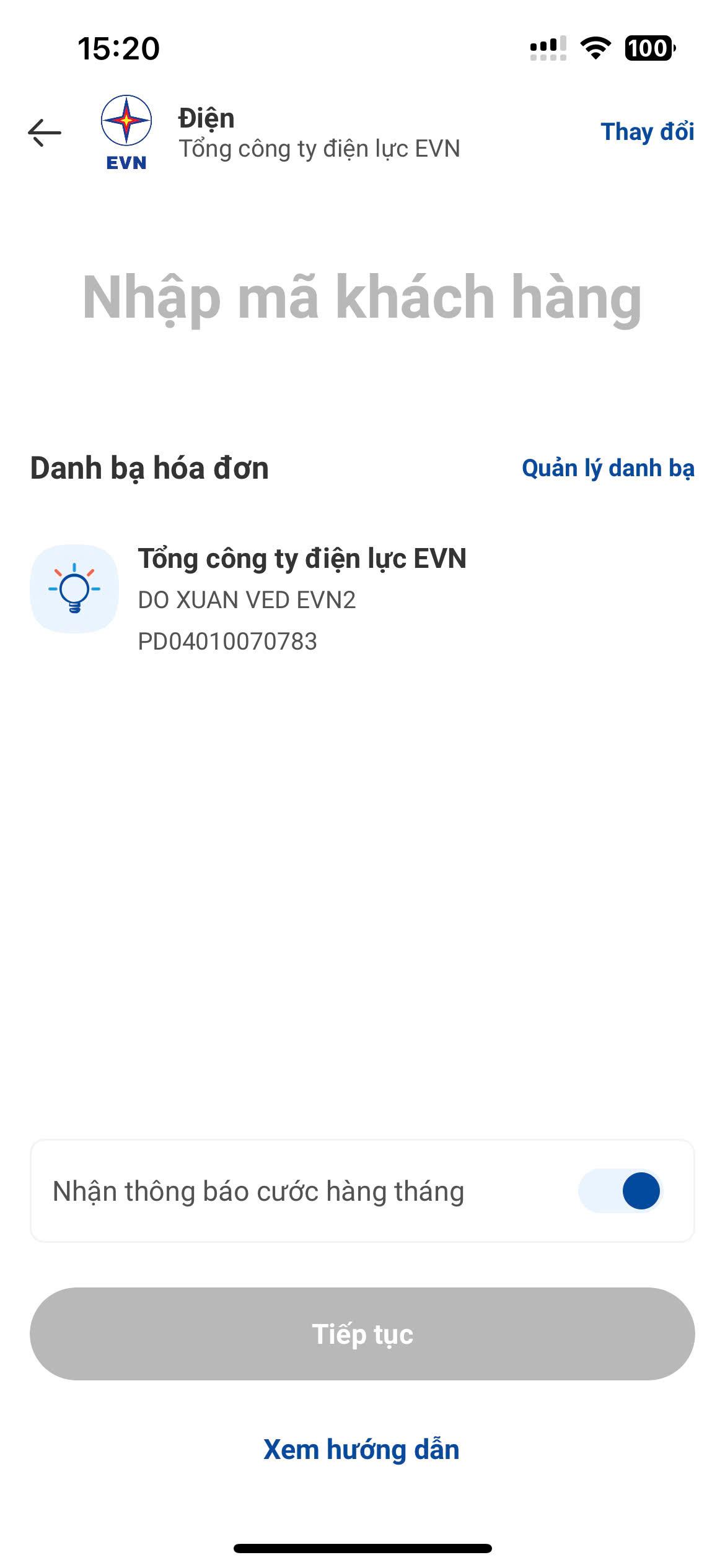Disable Nhận thông báo cước hàng tháng

(x=621, y=1190)
